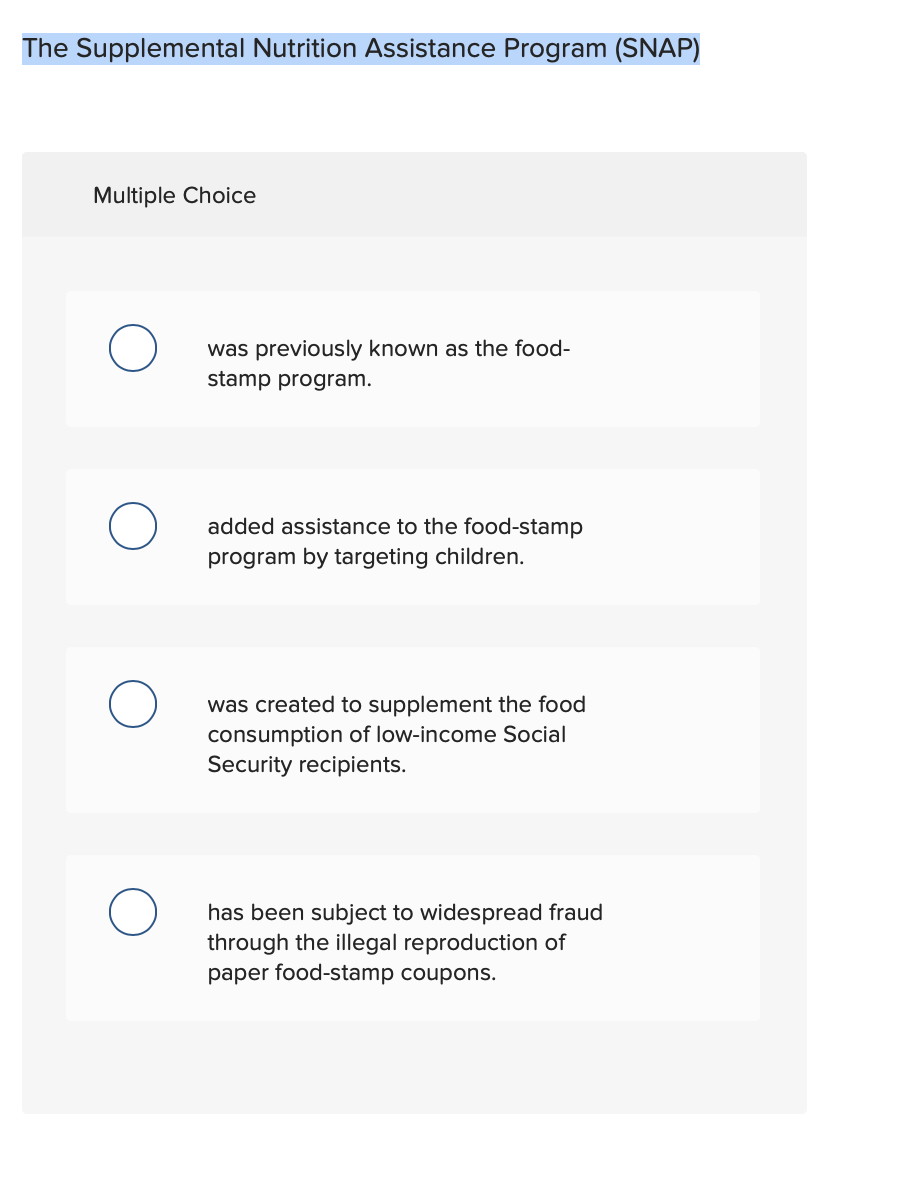Select the radio button for the Social Security answer

pyautogui.click(x=132, y=703)
